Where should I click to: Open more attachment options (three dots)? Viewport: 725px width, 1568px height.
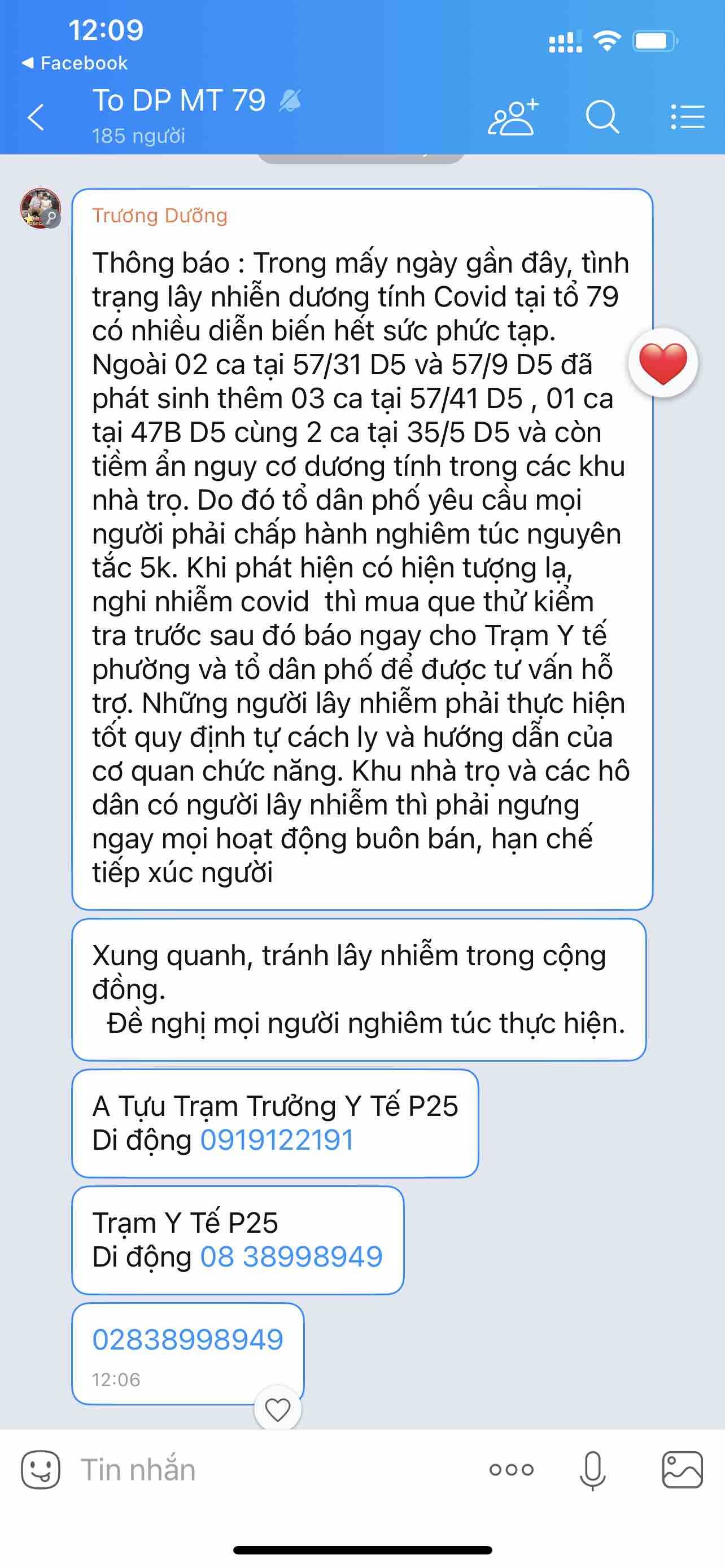tap(511, 1470)
